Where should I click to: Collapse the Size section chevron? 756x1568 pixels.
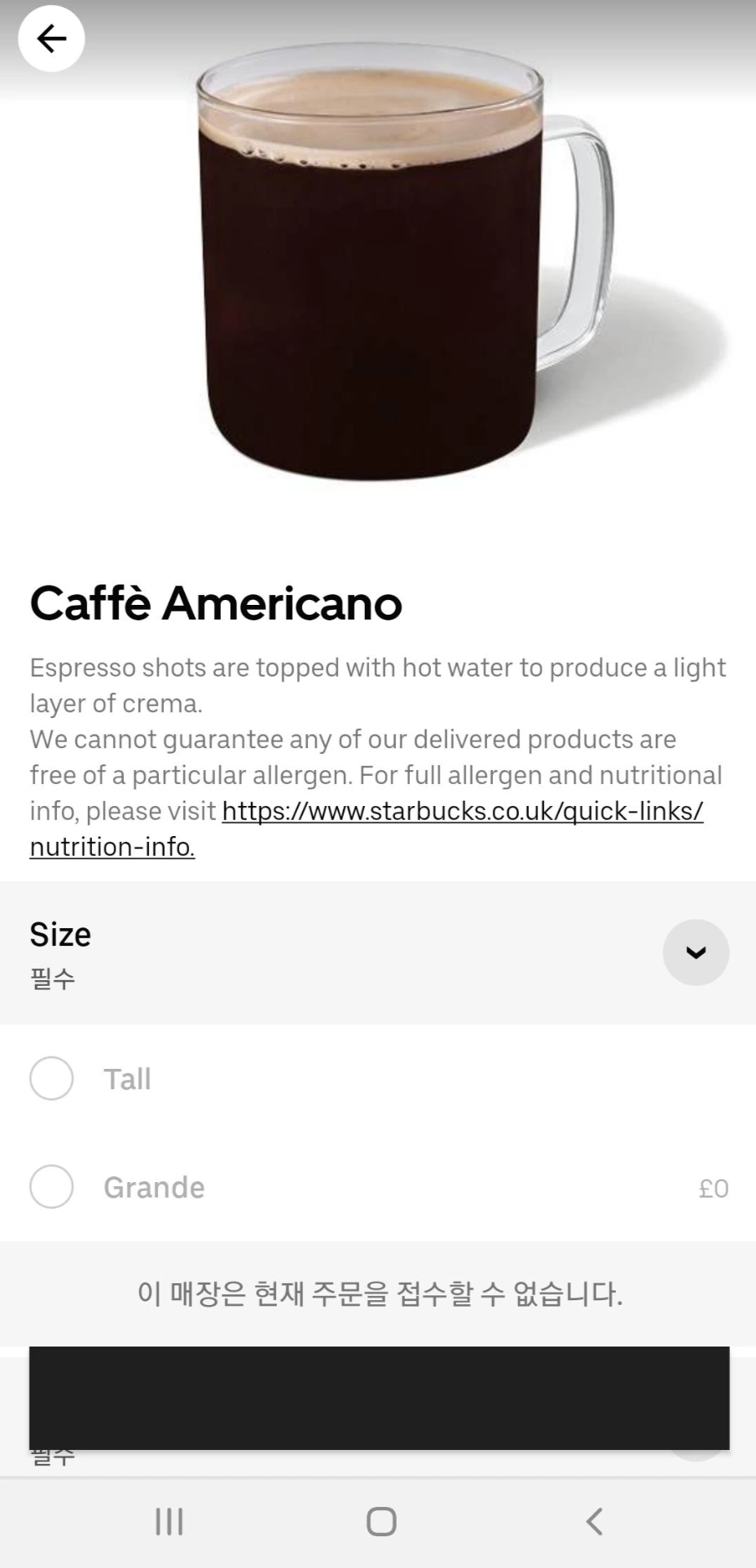(x=695, y=952)
